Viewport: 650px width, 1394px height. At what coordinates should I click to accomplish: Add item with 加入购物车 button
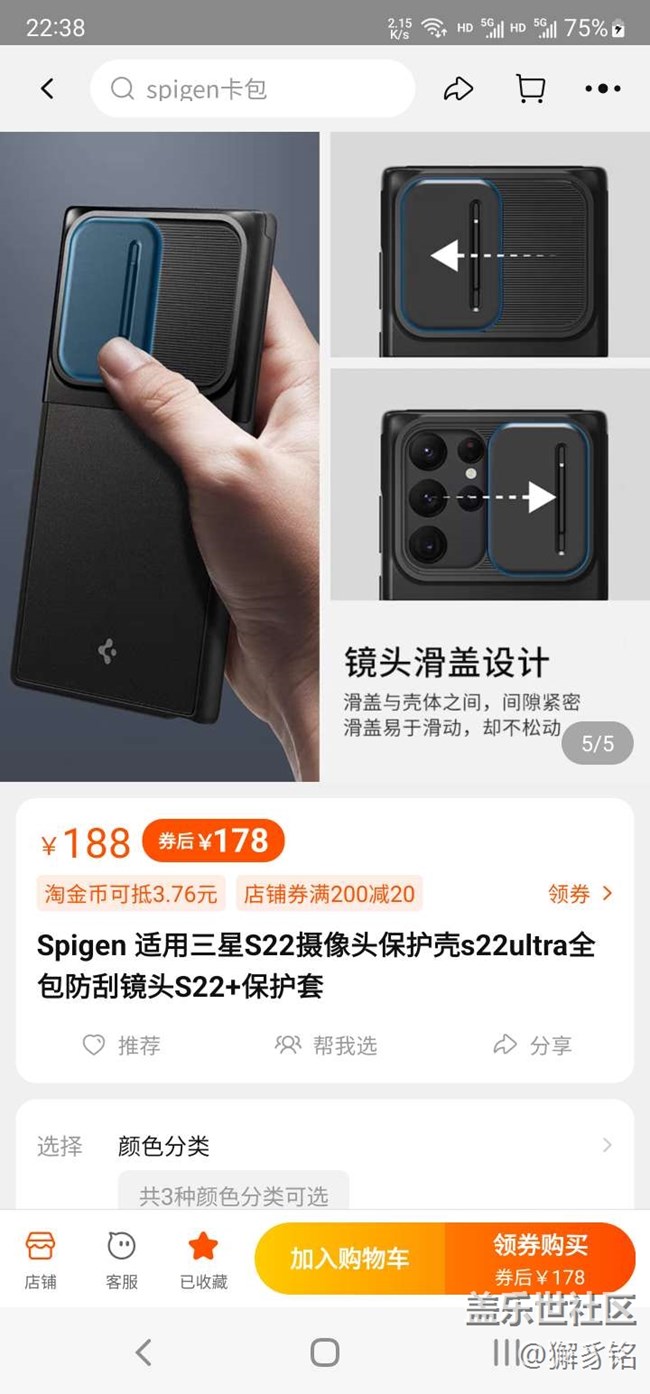point(350,1258)
